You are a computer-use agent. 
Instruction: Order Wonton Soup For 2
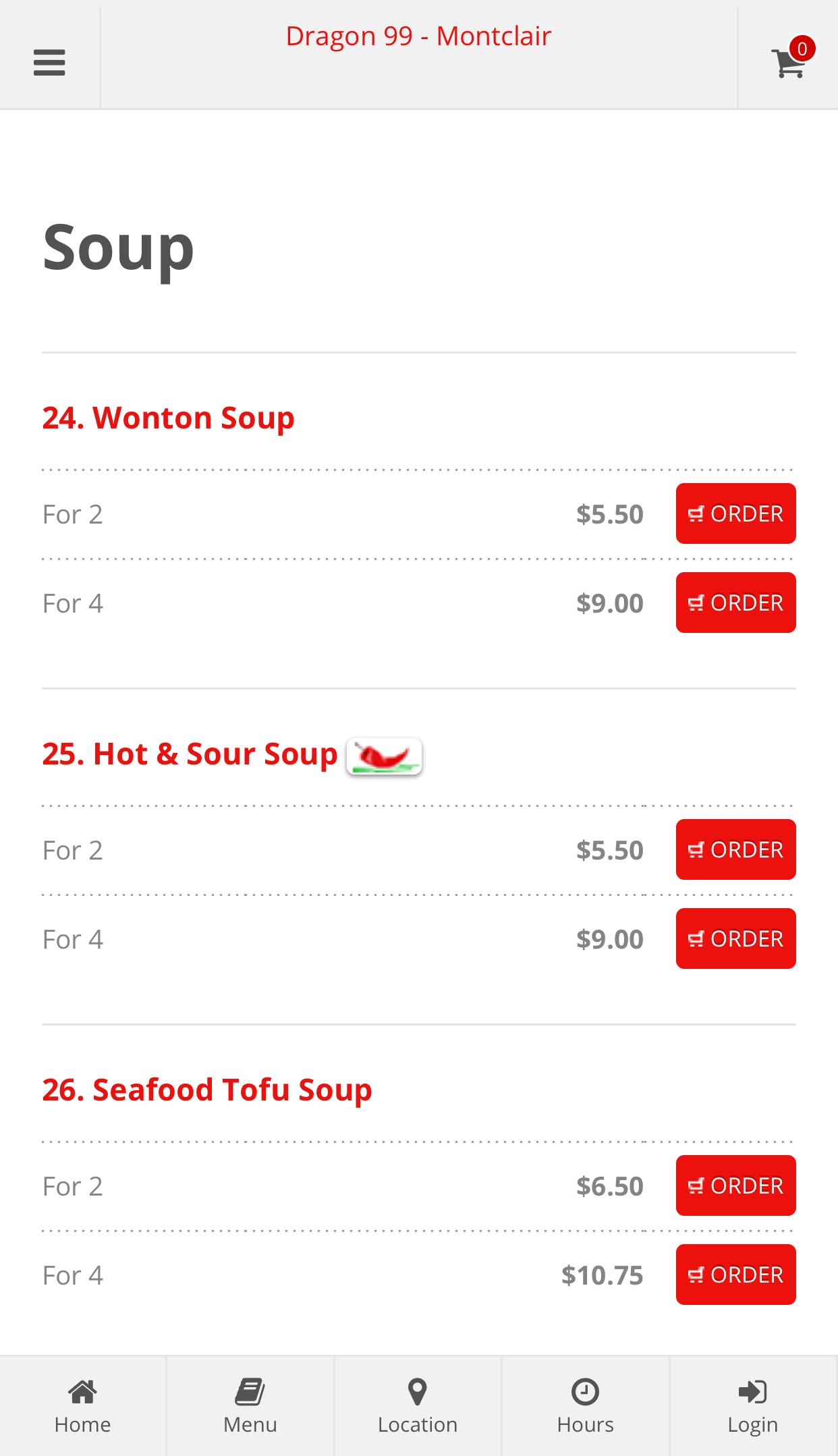coord(735,513)
